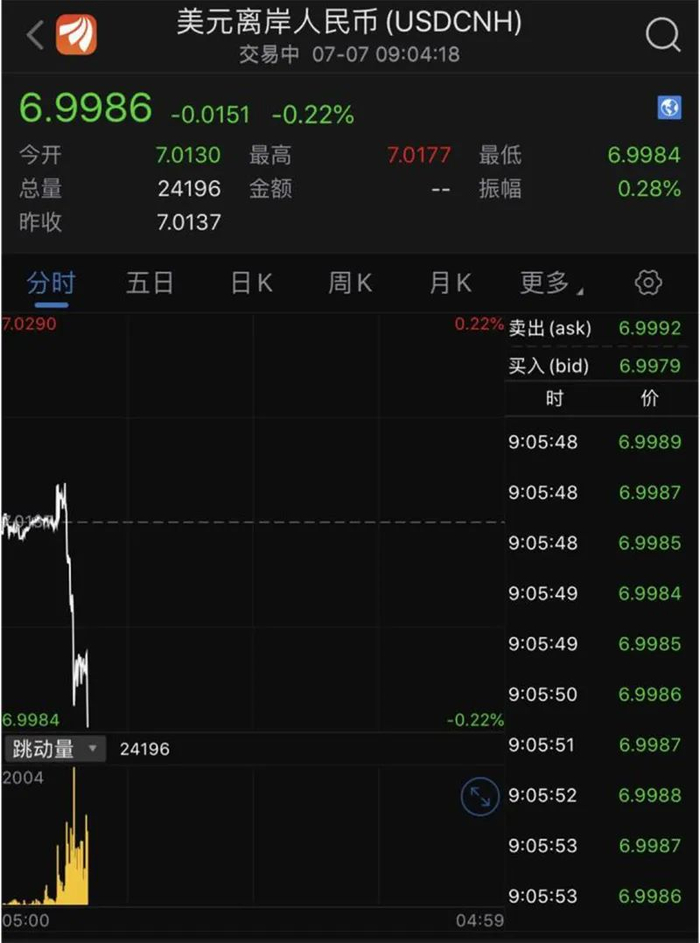The image size is (700, 943).
Task: Expand the 更多 chart options
Action: pos(550,284)
